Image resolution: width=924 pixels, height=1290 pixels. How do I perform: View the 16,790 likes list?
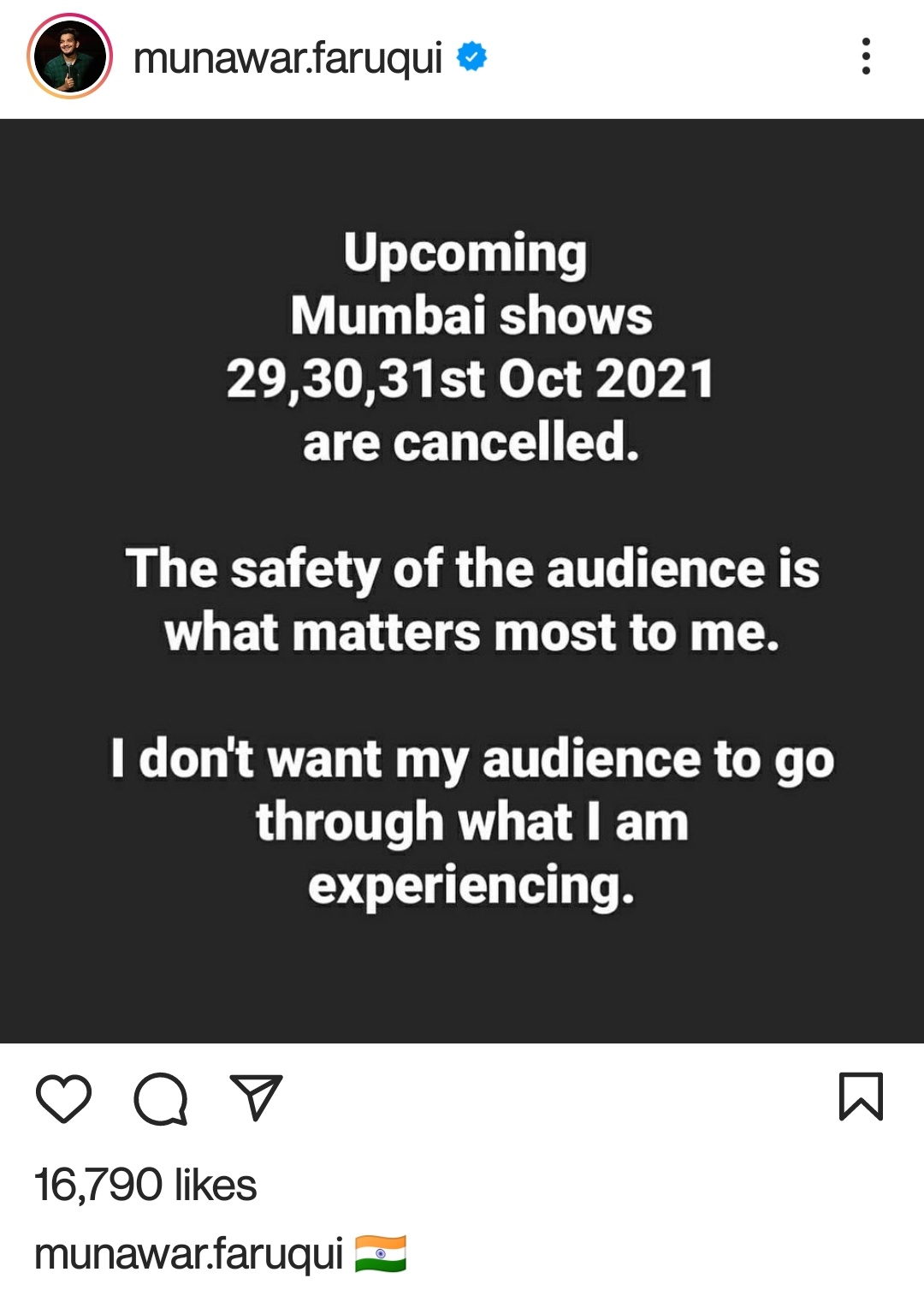point(145,1186)
